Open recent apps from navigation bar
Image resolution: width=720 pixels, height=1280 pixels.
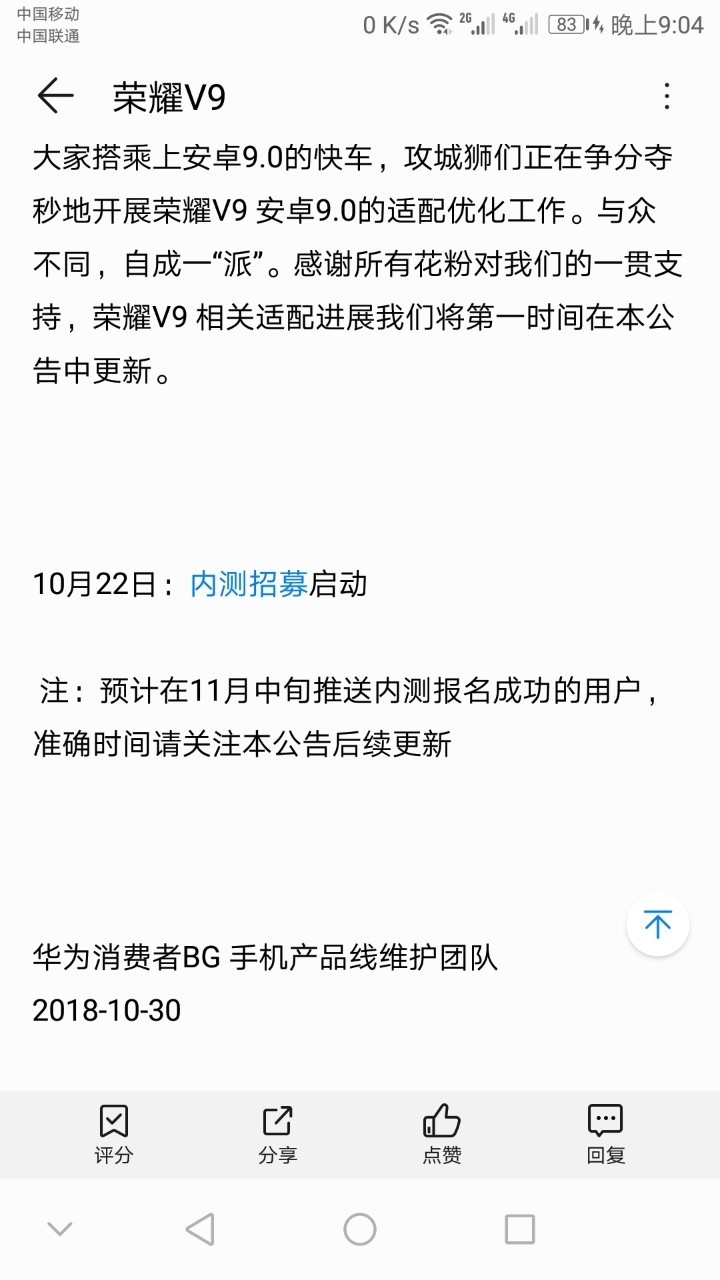coord(520,1229)
